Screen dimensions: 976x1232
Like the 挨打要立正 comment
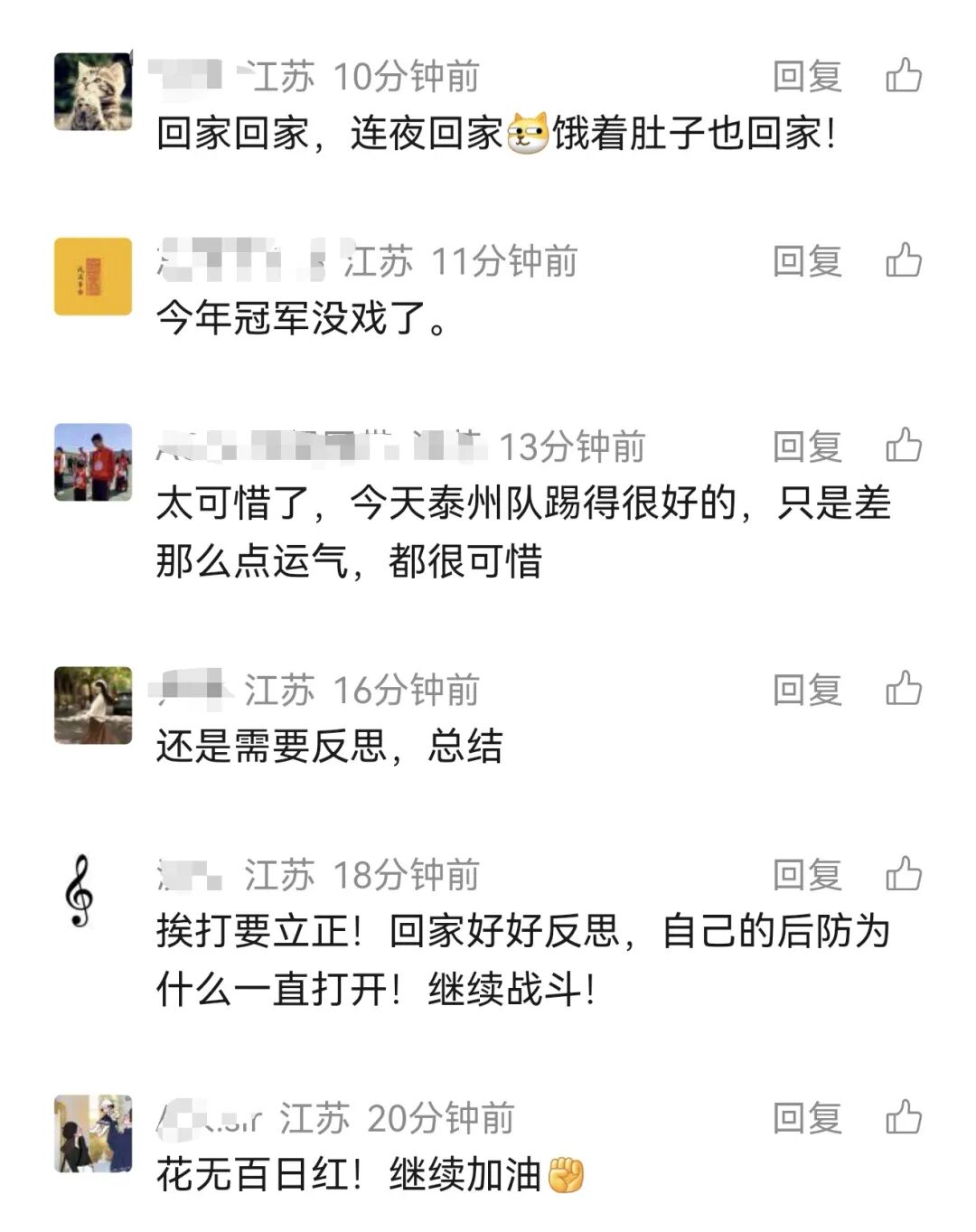pyautogui.click(x=904, y=874)
